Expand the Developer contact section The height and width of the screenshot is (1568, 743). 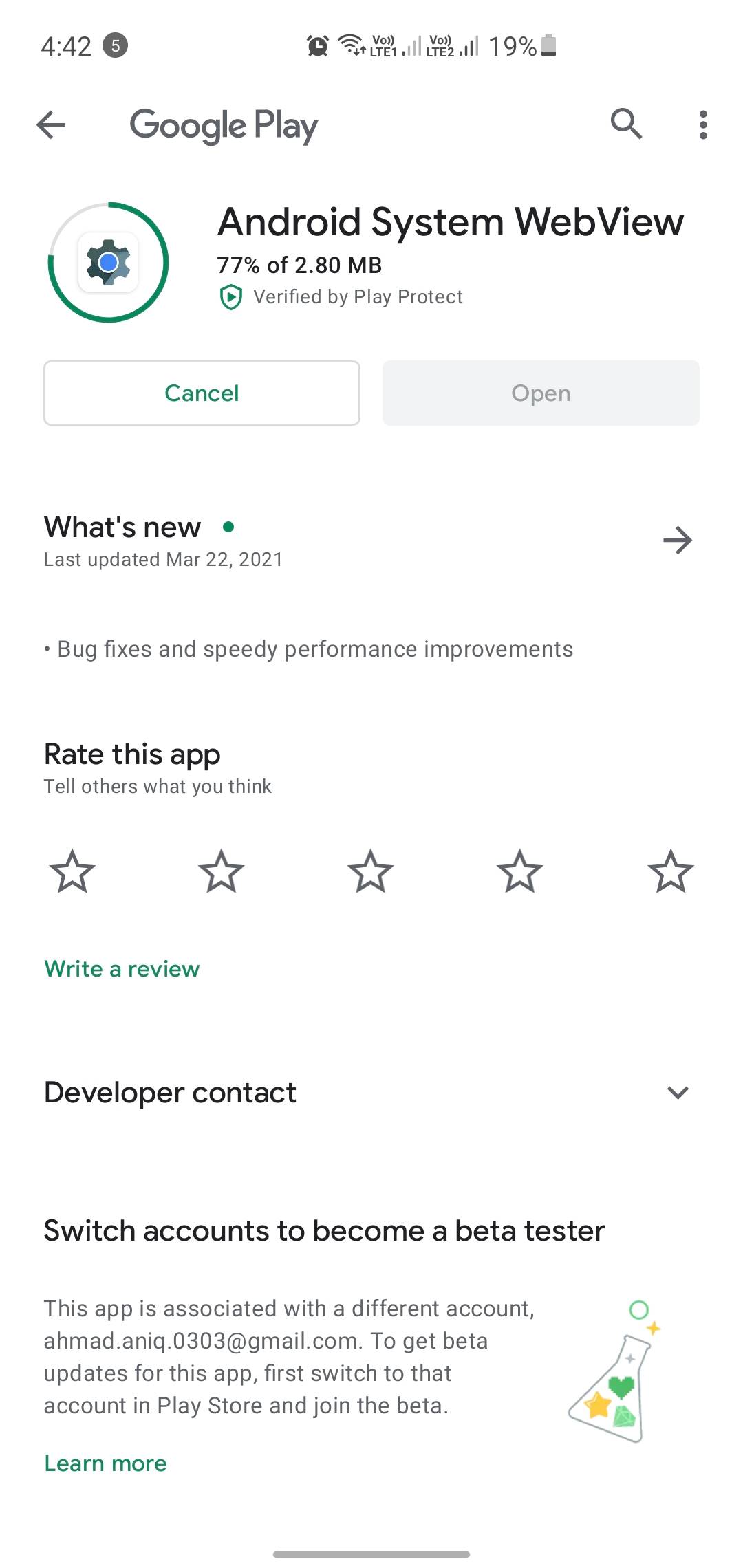click(x=678, y=1093)
